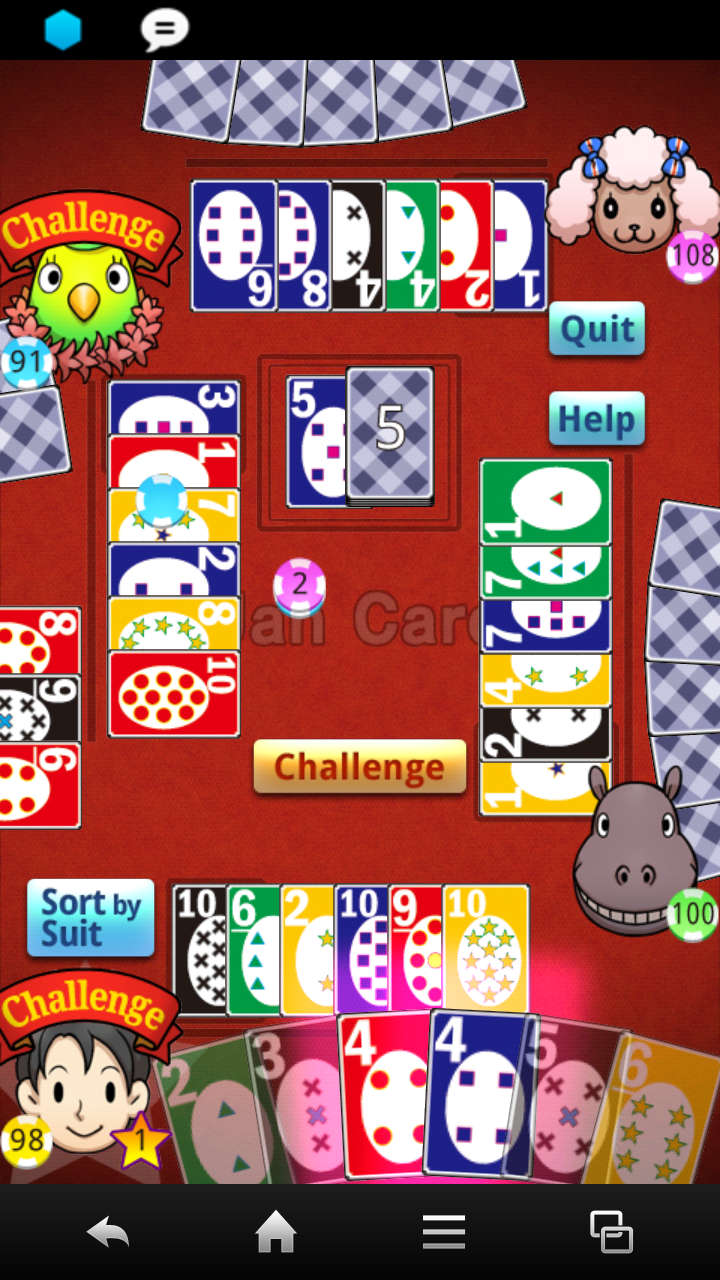Open the chat bubble icon

point(164,30)
